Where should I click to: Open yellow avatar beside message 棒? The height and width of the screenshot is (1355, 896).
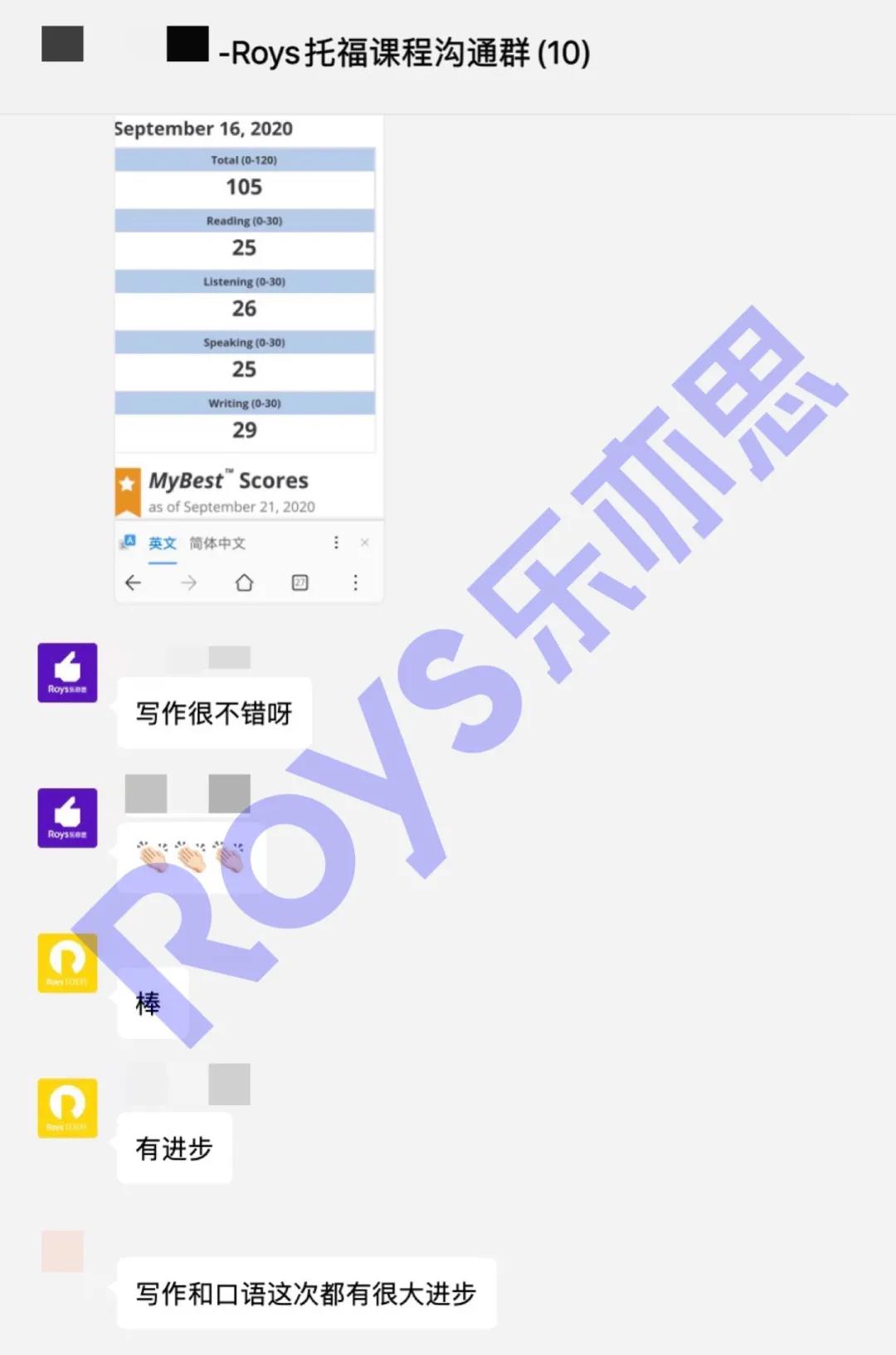(x=67, y=963)
